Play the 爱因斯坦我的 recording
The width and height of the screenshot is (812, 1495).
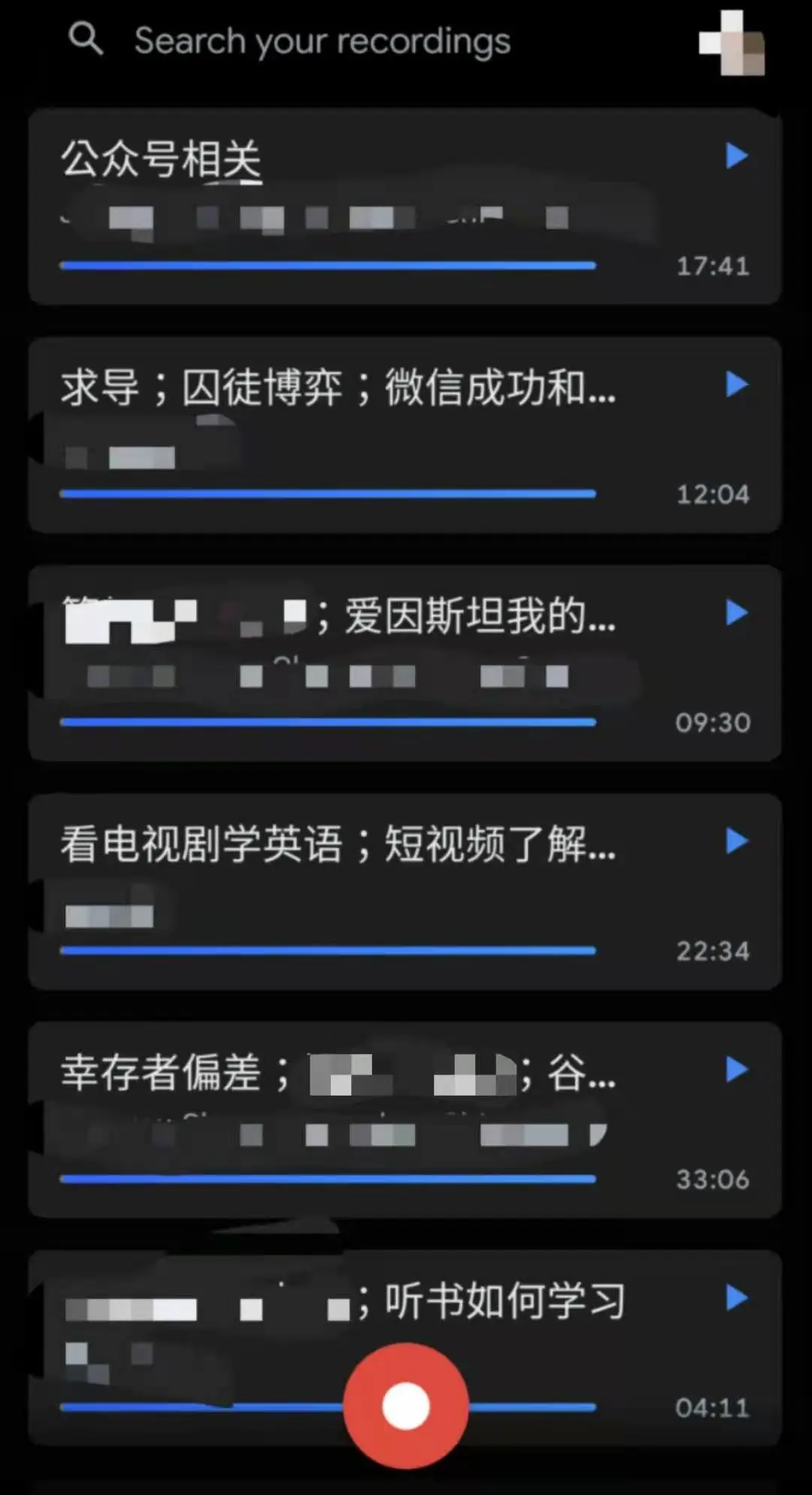point(736,613)
